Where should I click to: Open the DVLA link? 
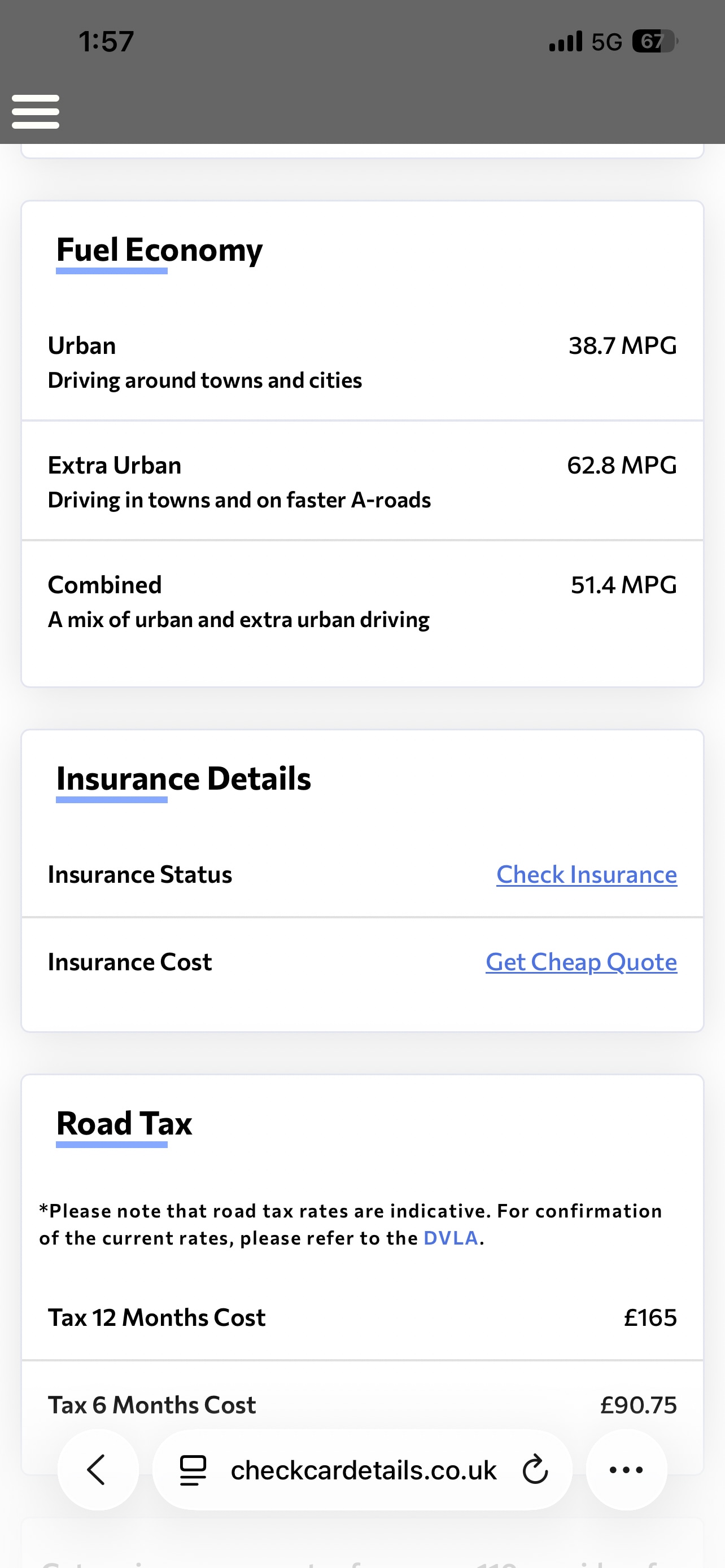tap(451, 1238)
